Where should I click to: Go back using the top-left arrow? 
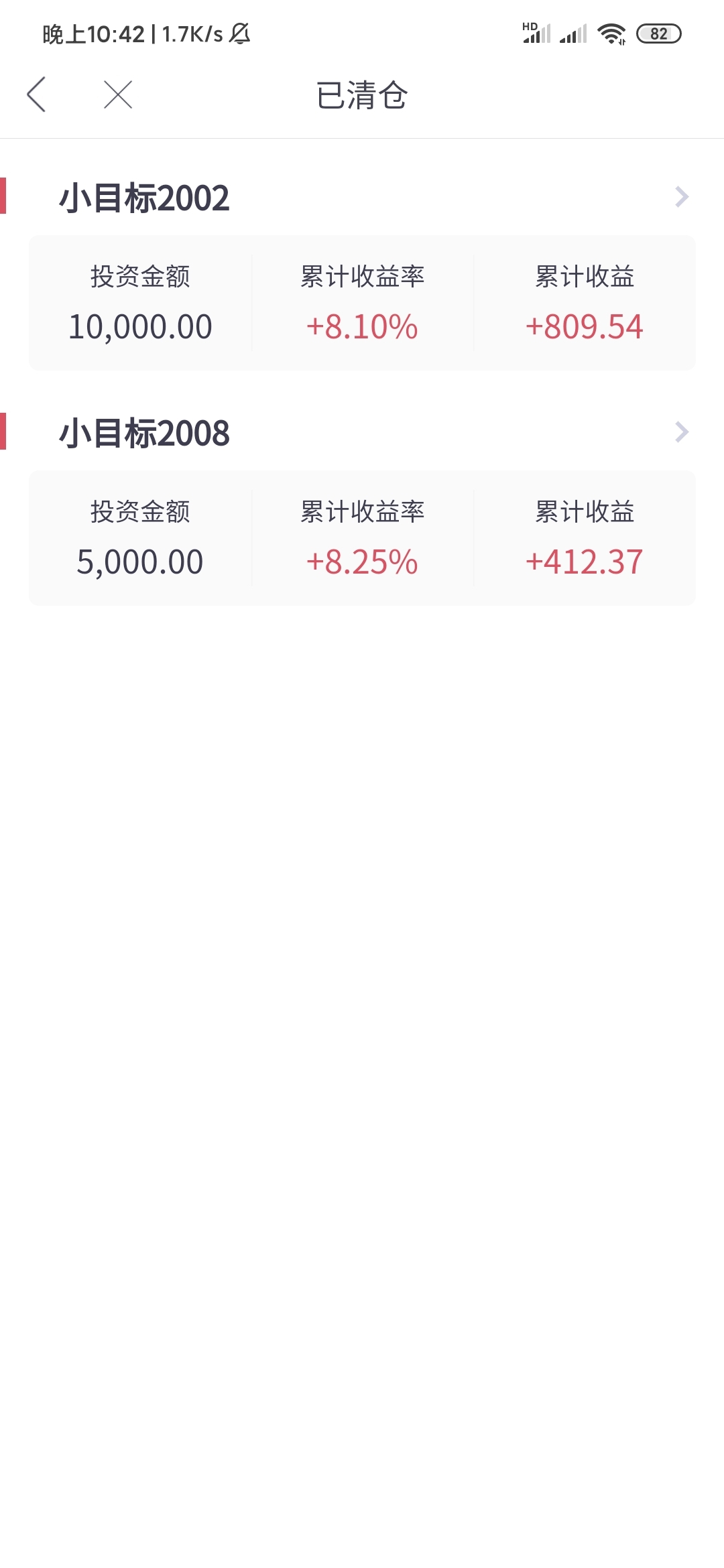point(36,94)
